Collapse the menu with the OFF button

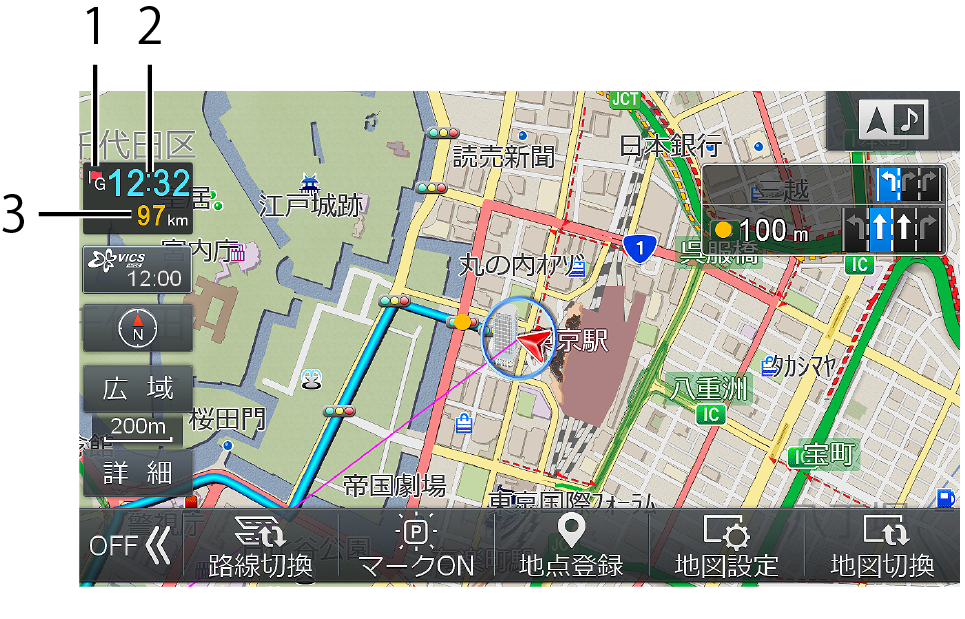click(x=130, y=546)
